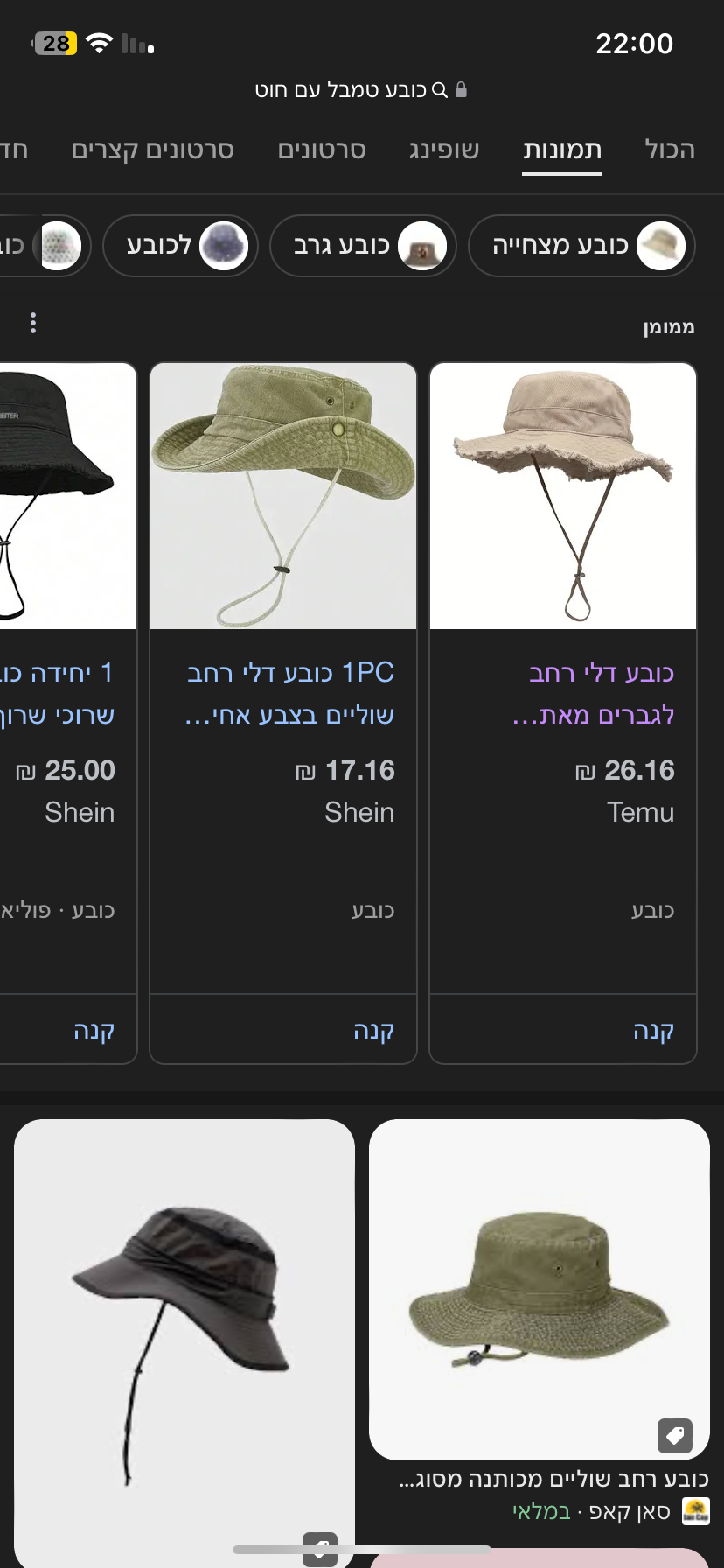Open the שופינג tab
The width and height of the screenshot is (724, 1568).
(444, 150)
